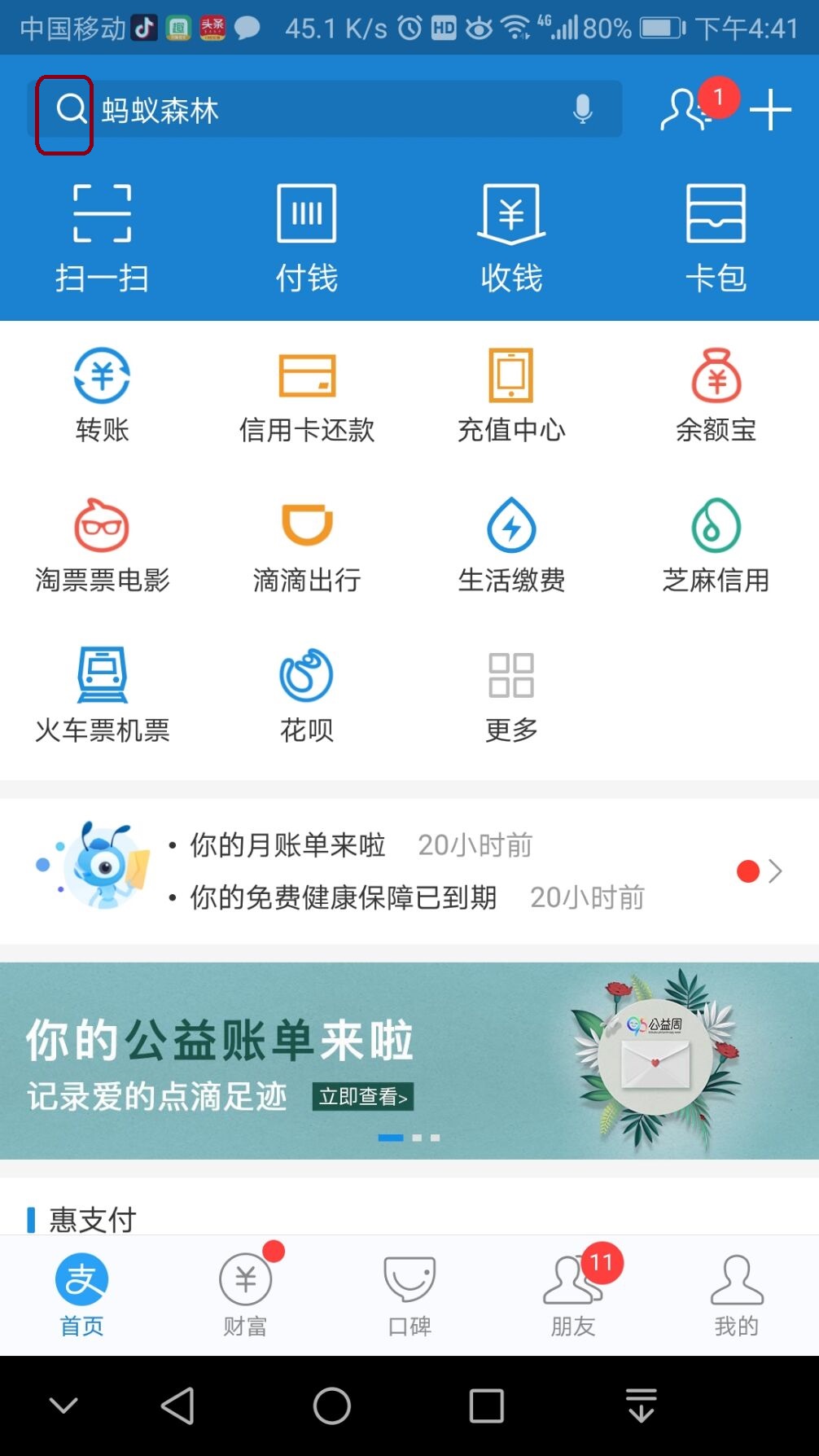Activate voice search in the search bar
The height and width of the screenshot is (1456, 819).
tap(581, 110)
